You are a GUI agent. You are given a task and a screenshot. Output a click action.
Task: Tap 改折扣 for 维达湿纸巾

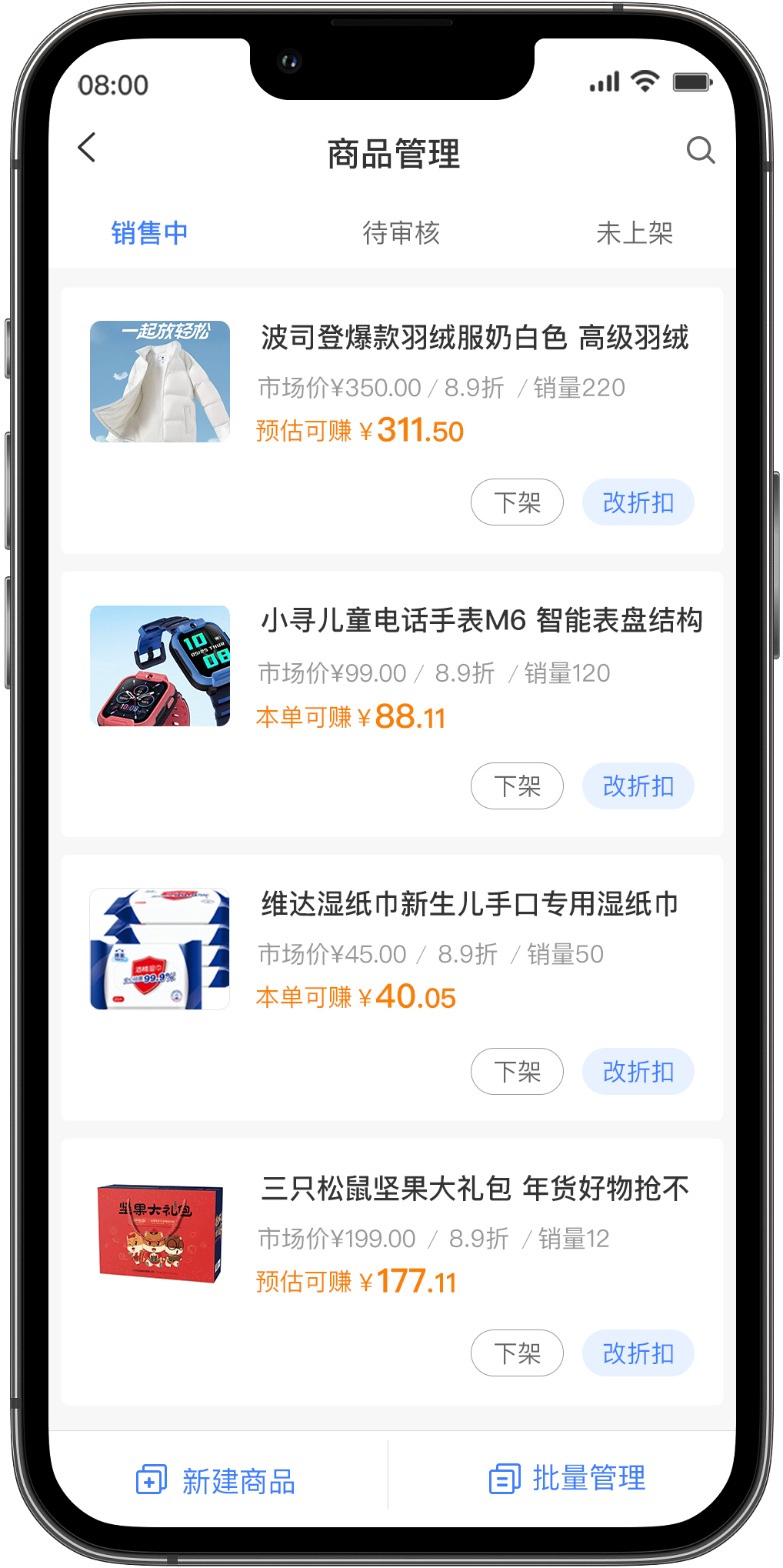[x=638, y=1071]
